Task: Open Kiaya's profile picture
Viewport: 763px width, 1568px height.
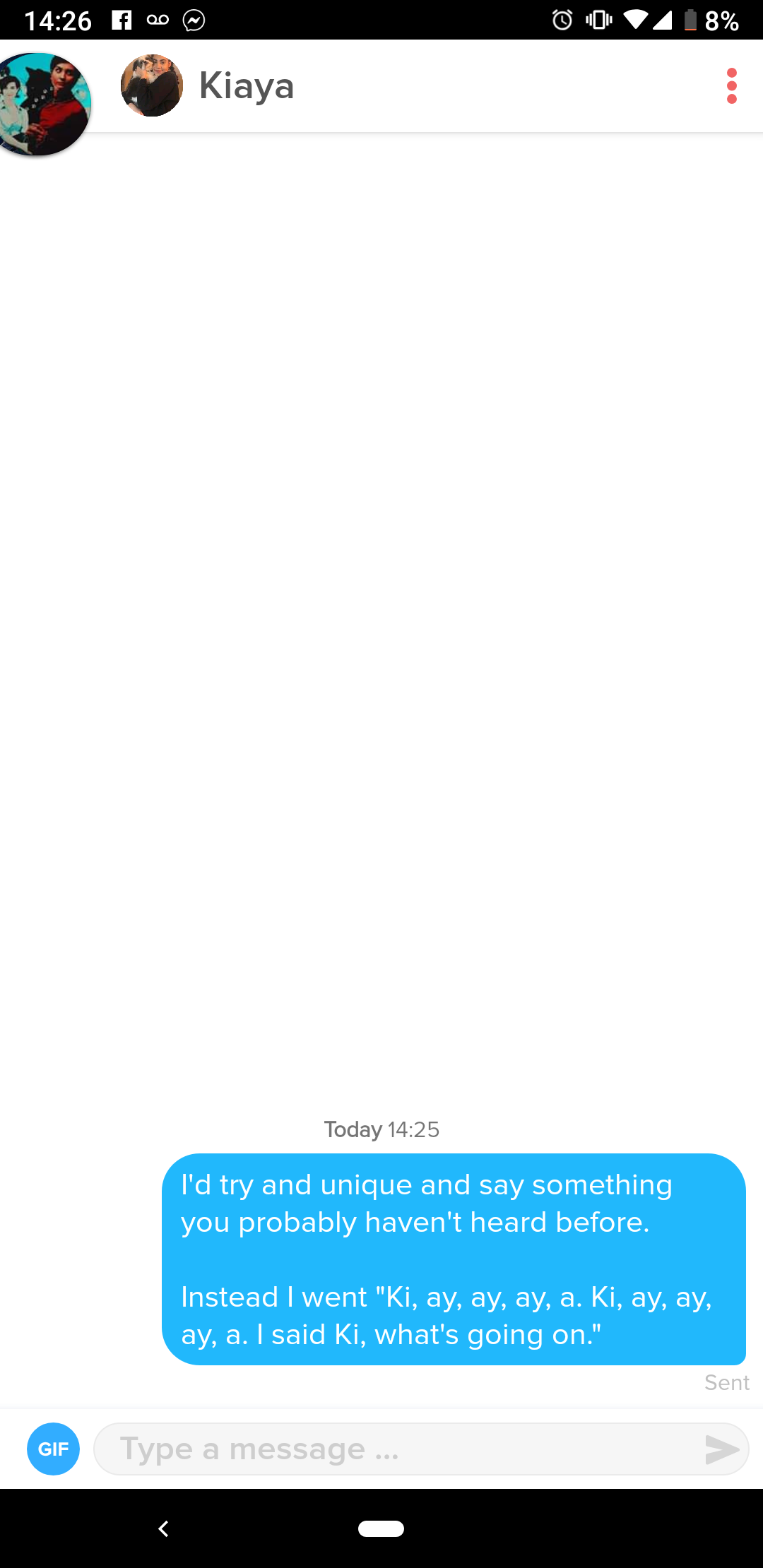Action: pyautogui.click(x=152, y=86)
